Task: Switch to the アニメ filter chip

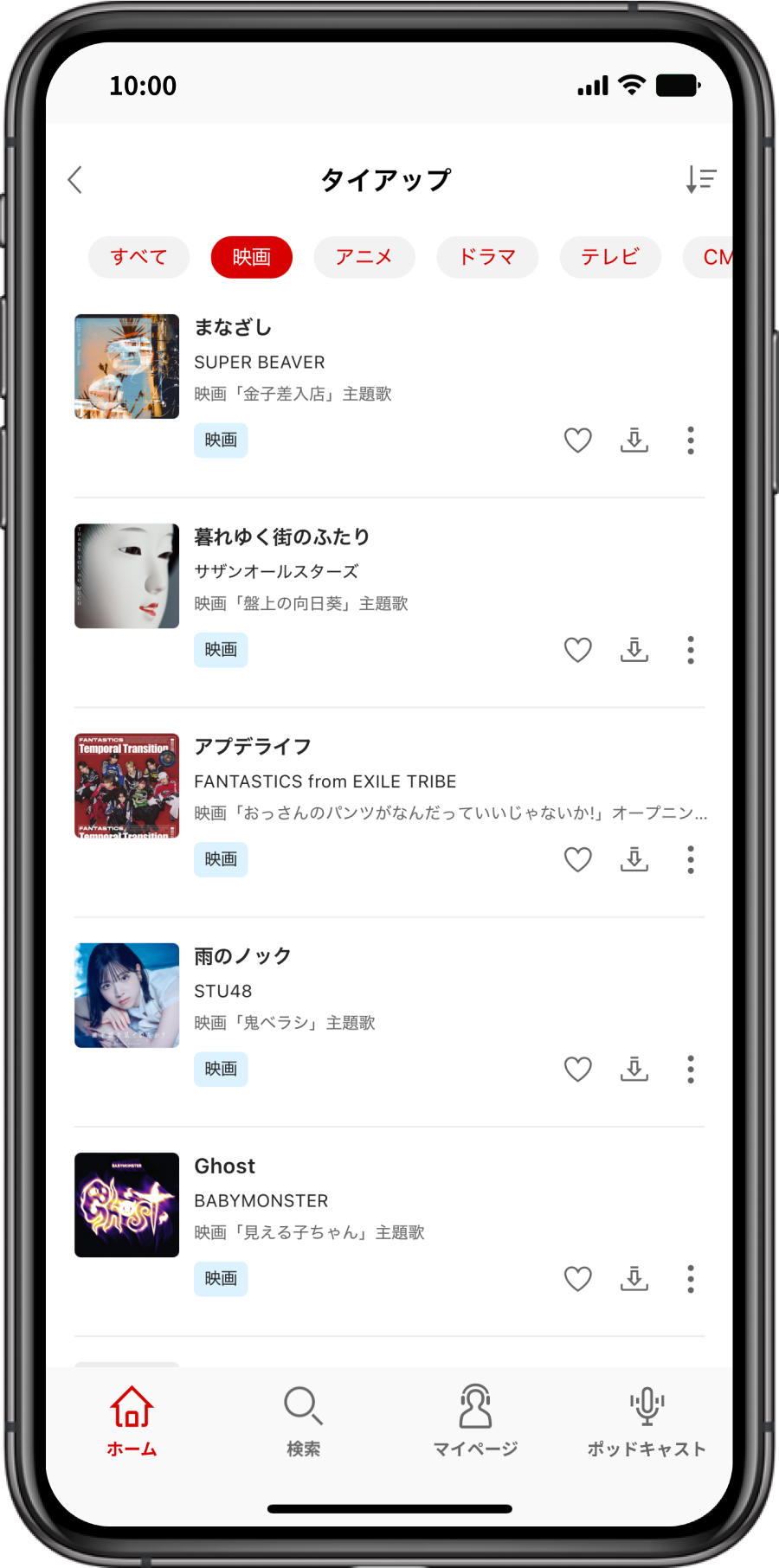Action: (364, 257)
